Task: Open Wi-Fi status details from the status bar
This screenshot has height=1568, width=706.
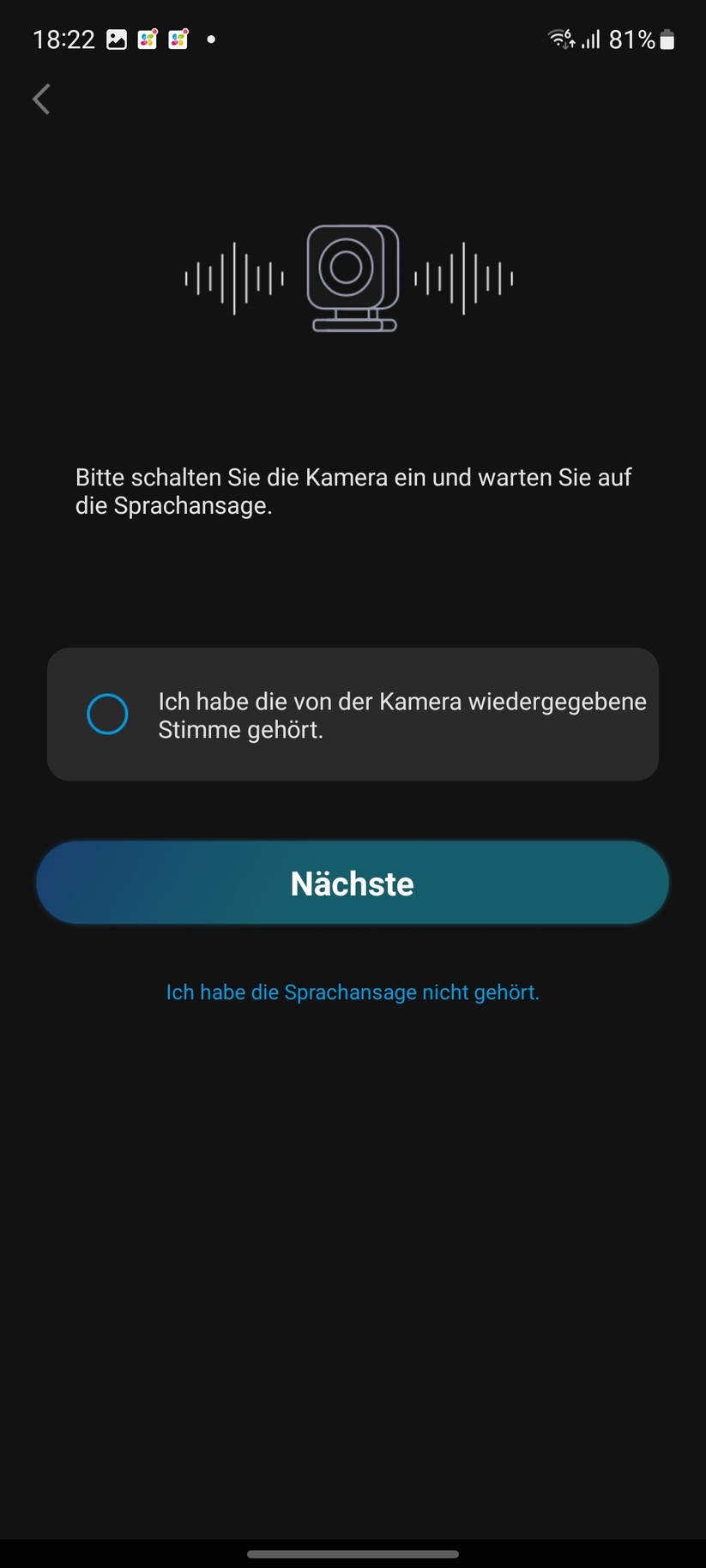Action: (559, 39)
